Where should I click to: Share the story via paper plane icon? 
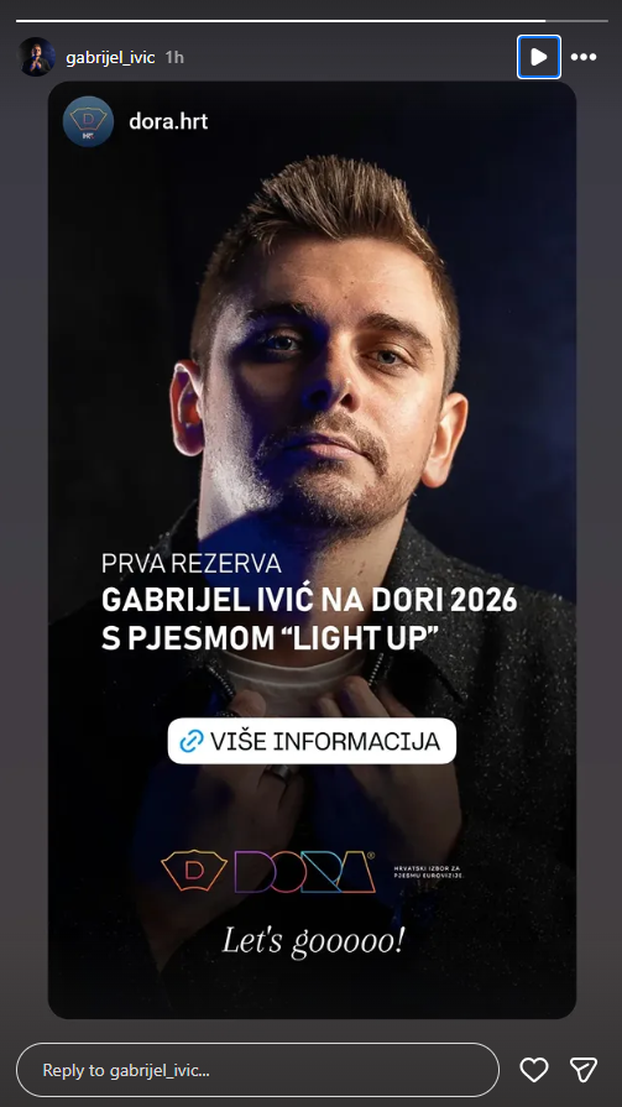[584, 1070]
